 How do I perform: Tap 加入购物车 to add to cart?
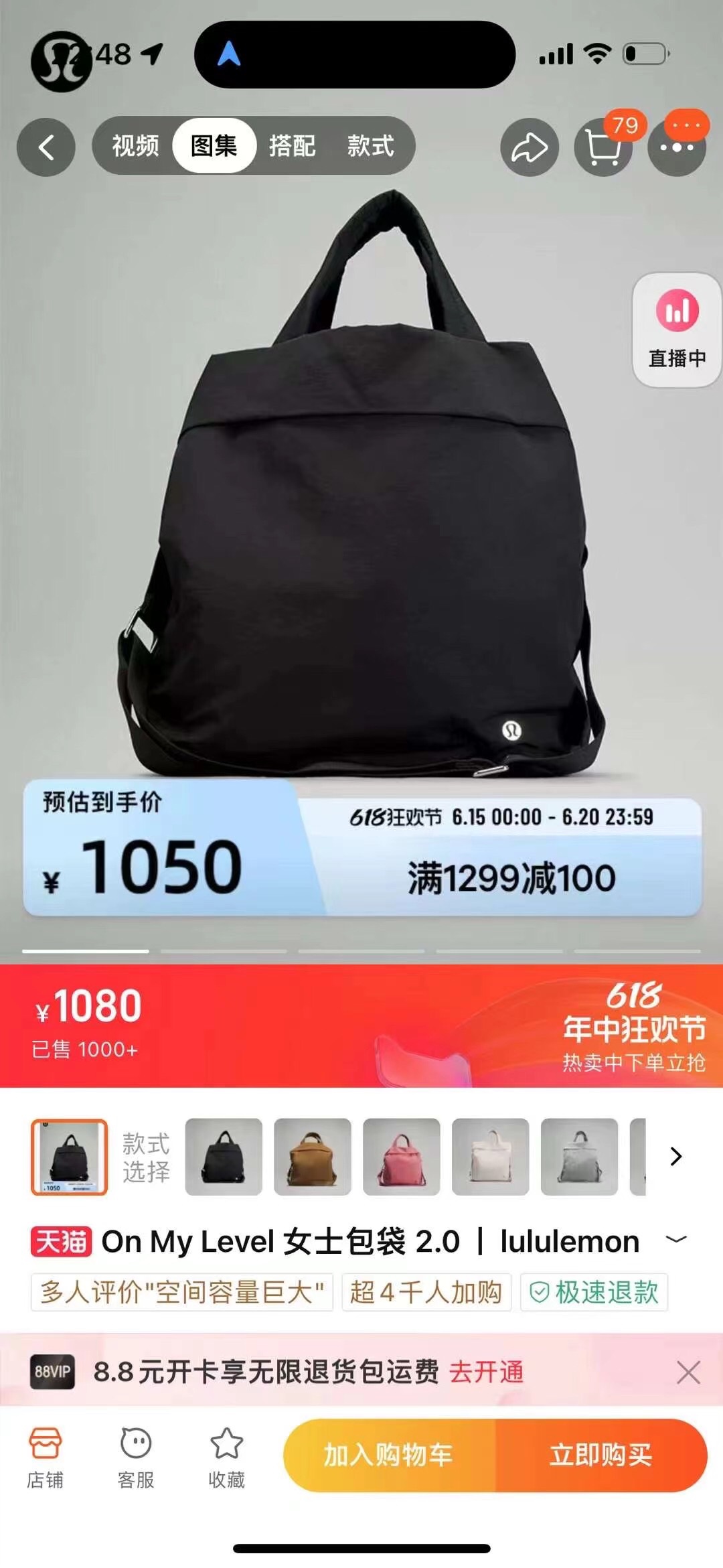click(389, 1455)
